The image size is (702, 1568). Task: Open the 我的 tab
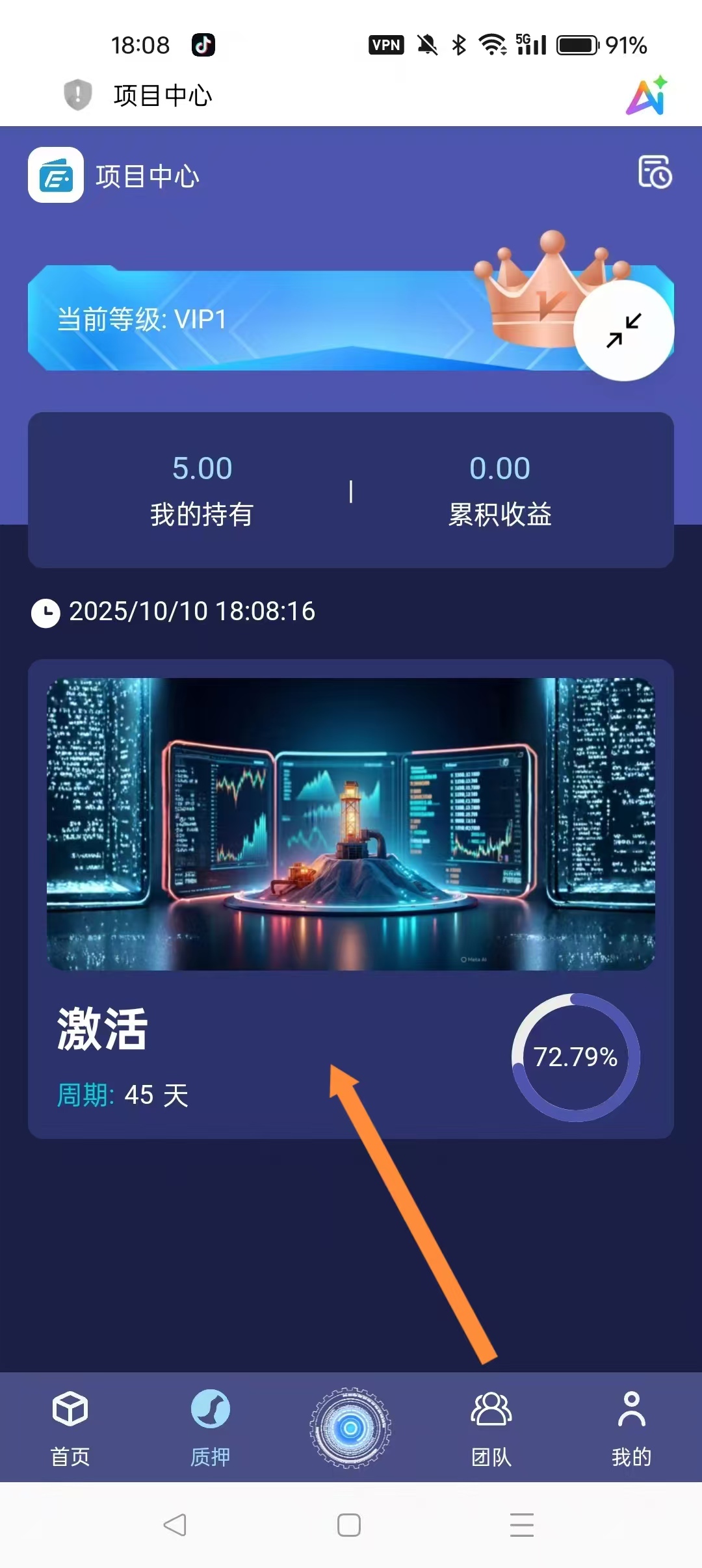[x=631, y=1429]
